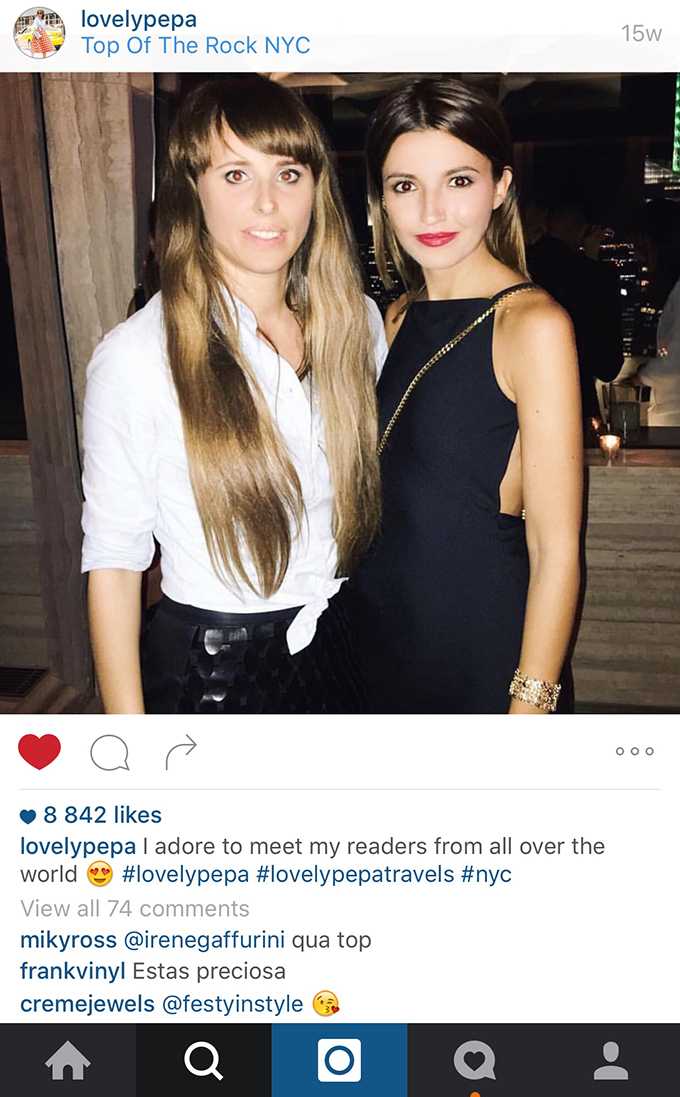Open lovelypepa's profile picture
The width and height of the screenshot is (680, 1097).
click(39, 33)
